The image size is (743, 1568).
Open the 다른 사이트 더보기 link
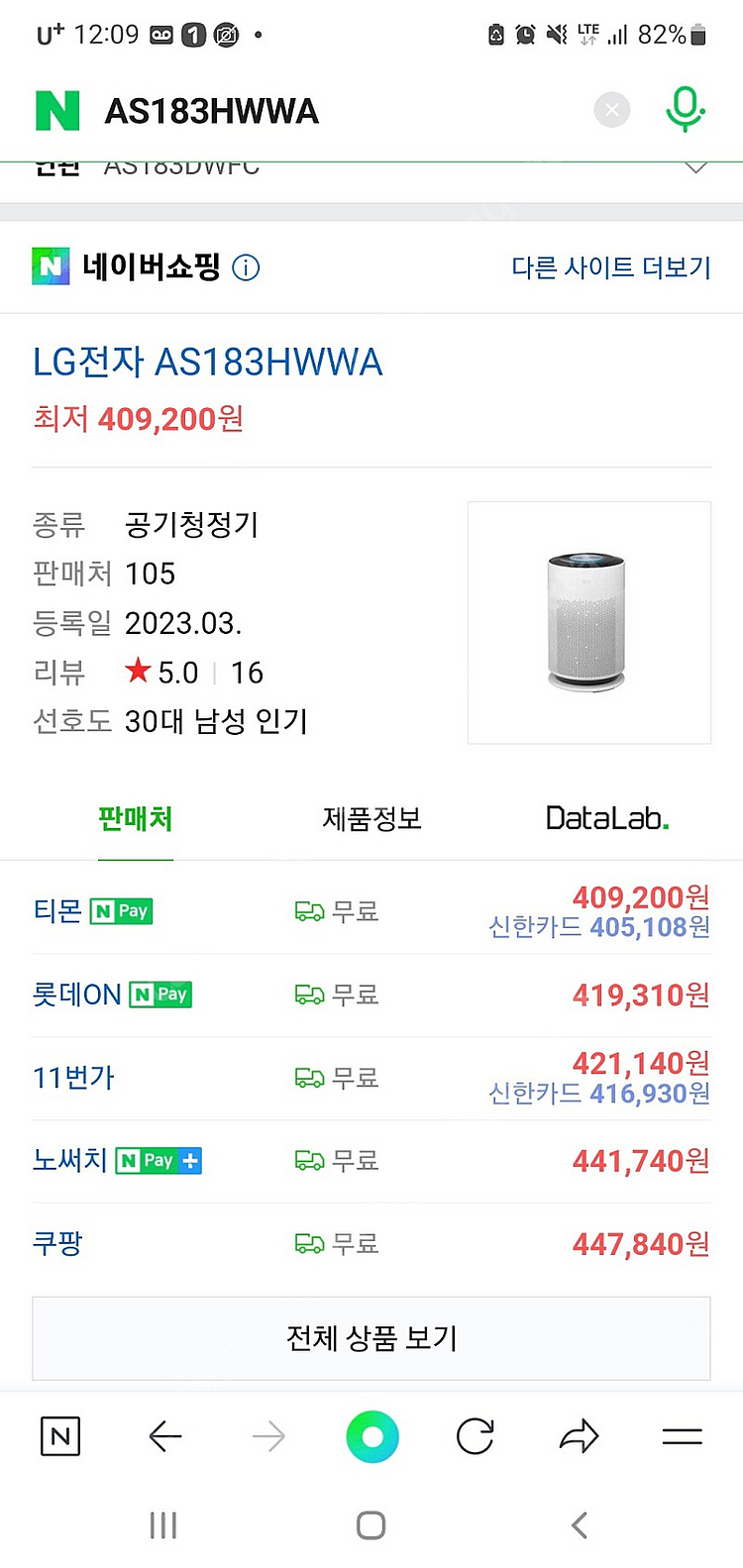611,267
